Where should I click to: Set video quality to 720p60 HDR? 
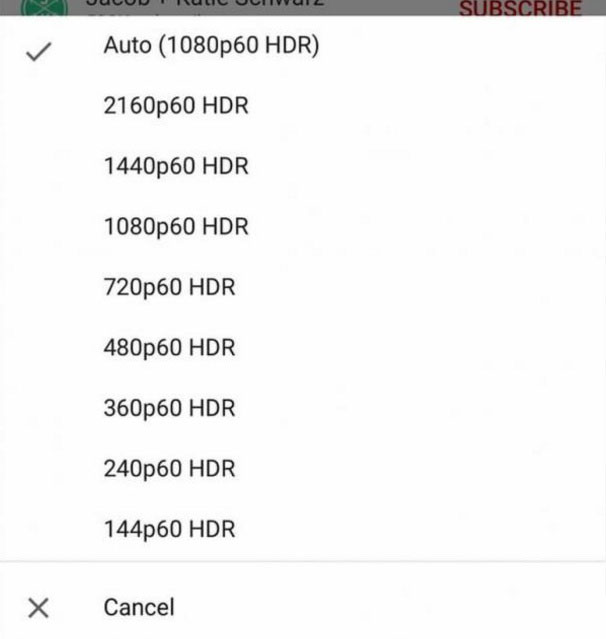170,288
